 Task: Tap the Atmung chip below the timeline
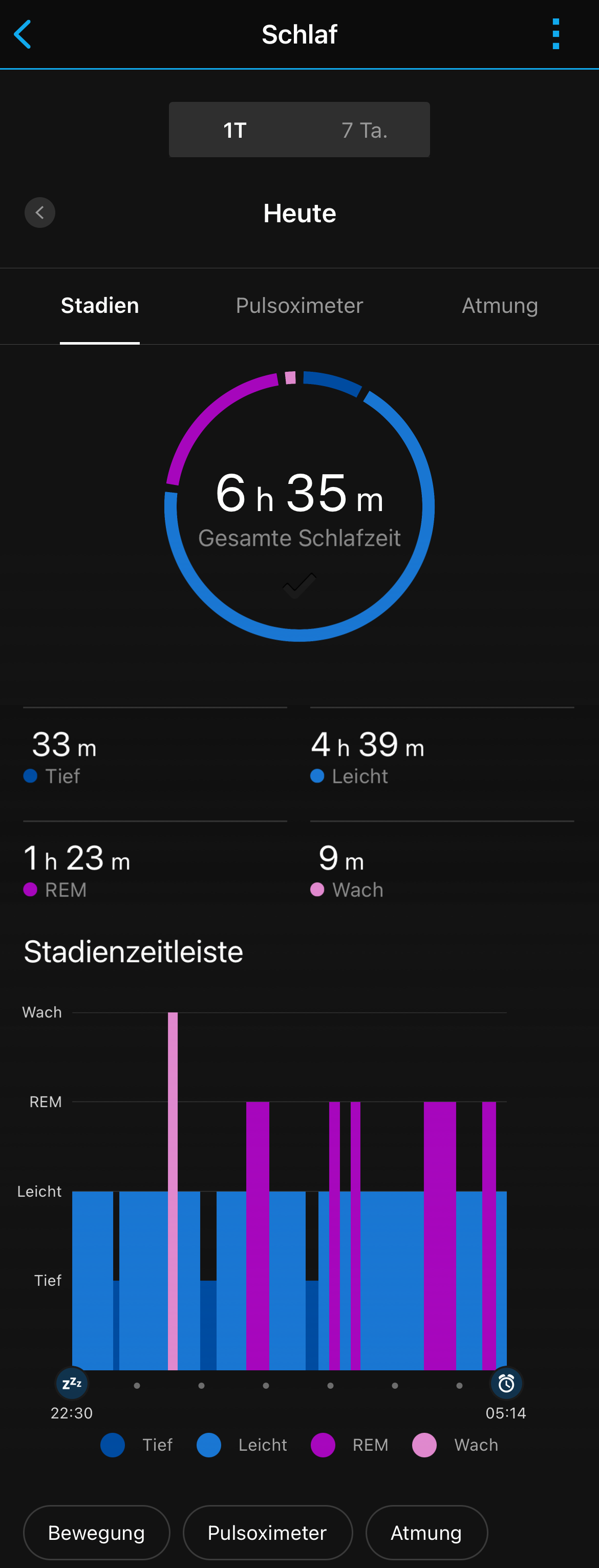(x=426, y=1532)
